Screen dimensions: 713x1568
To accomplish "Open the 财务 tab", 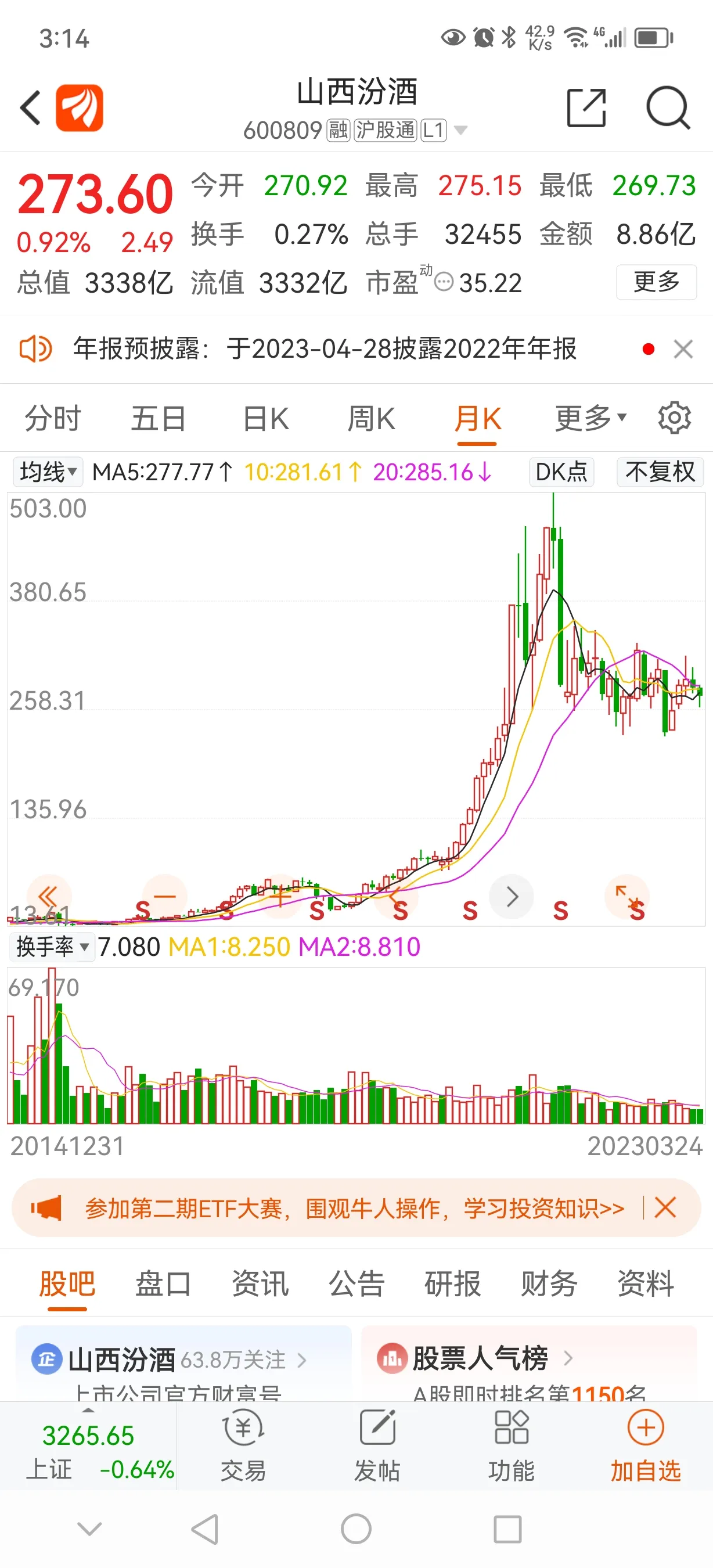I will click(549, 1284).
